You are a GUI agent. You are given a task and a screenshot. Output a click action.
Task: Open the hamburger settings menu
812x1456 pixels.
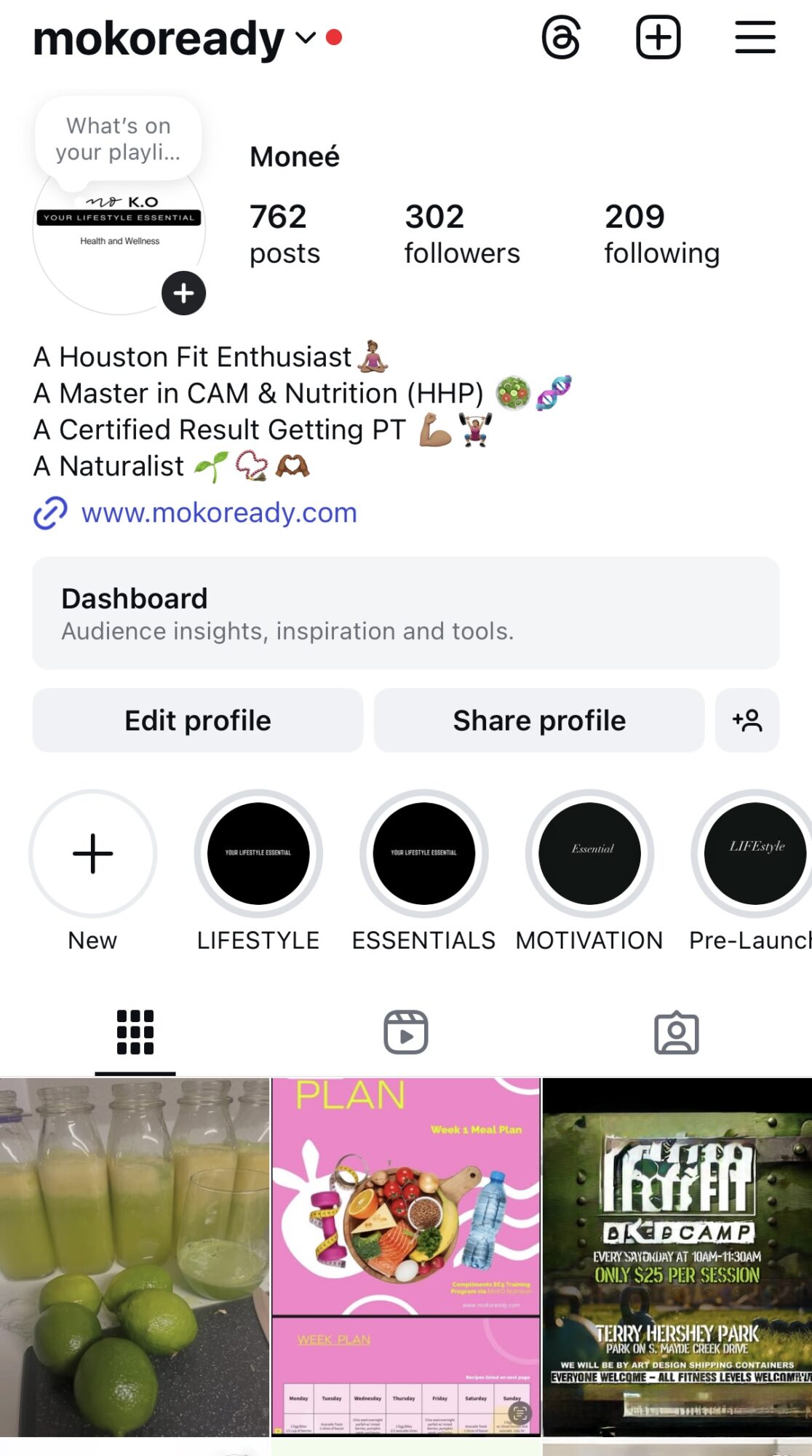click(755, 38)
